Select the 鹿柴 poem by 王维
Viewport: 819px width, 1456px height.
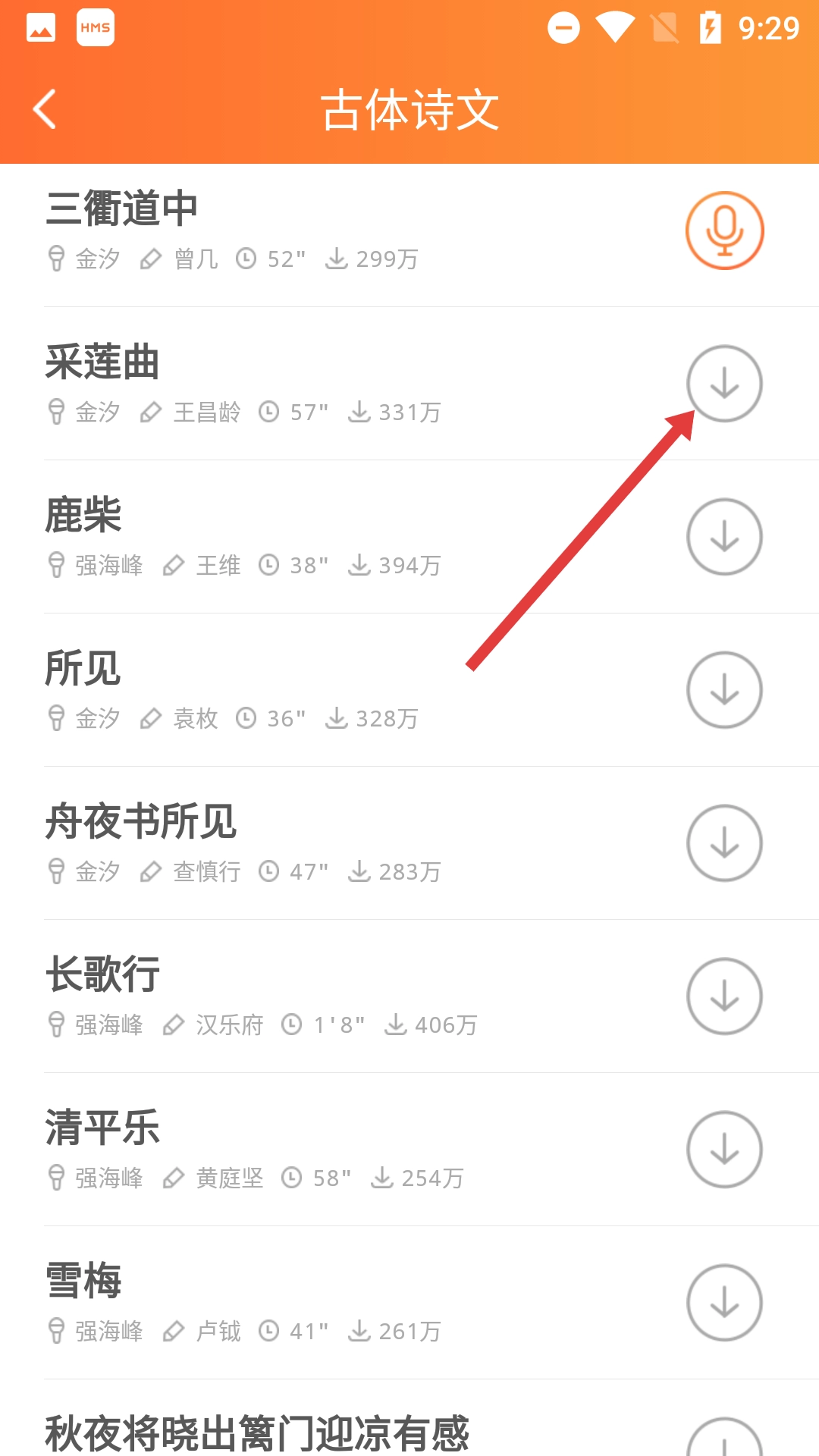click(303, 537)
